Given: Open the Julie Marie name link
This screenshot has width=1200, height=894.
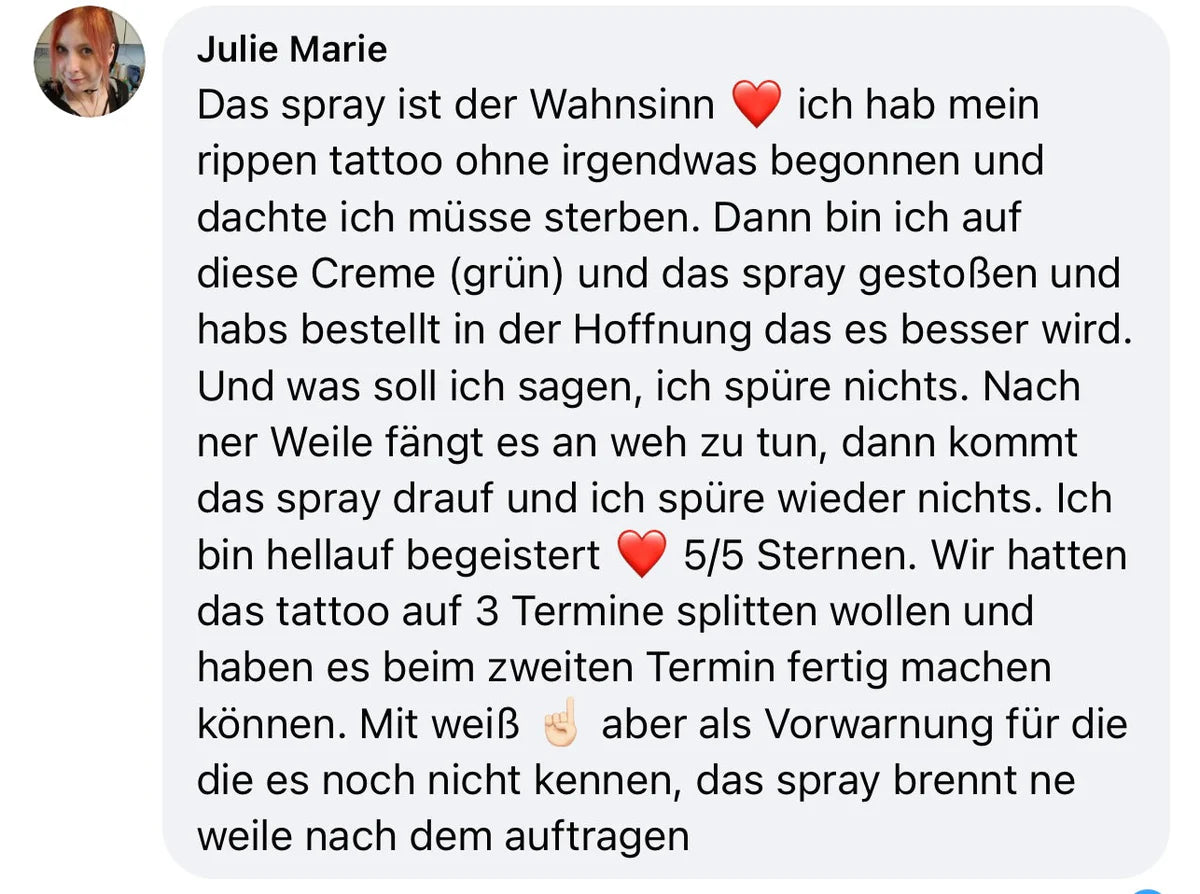Looking at the screenshot, I should 292,49.
